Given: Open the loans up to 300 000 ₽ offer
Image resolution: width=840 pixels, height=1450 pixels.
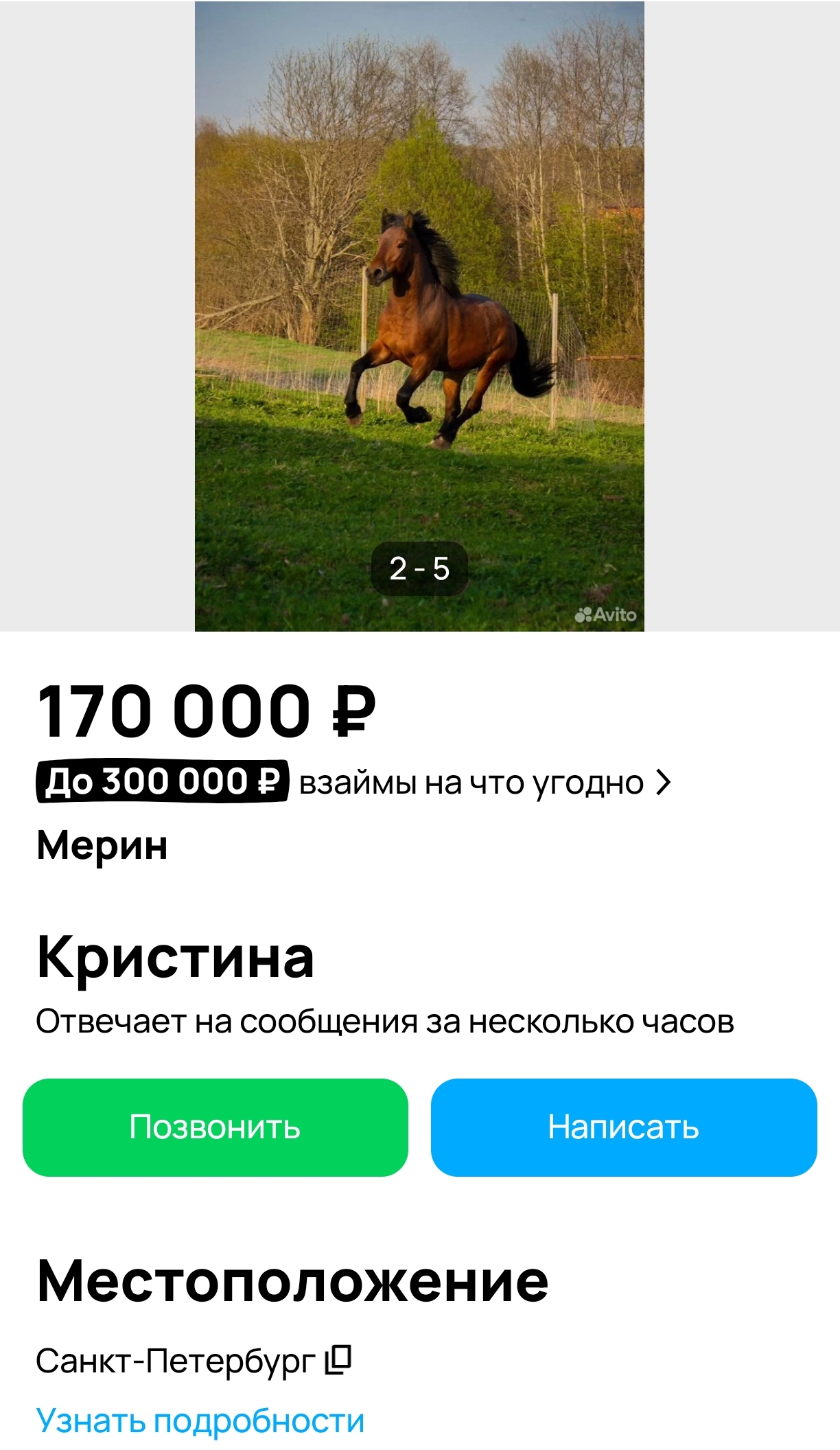Looking at the screenshot, I should (x=353, y=783).
